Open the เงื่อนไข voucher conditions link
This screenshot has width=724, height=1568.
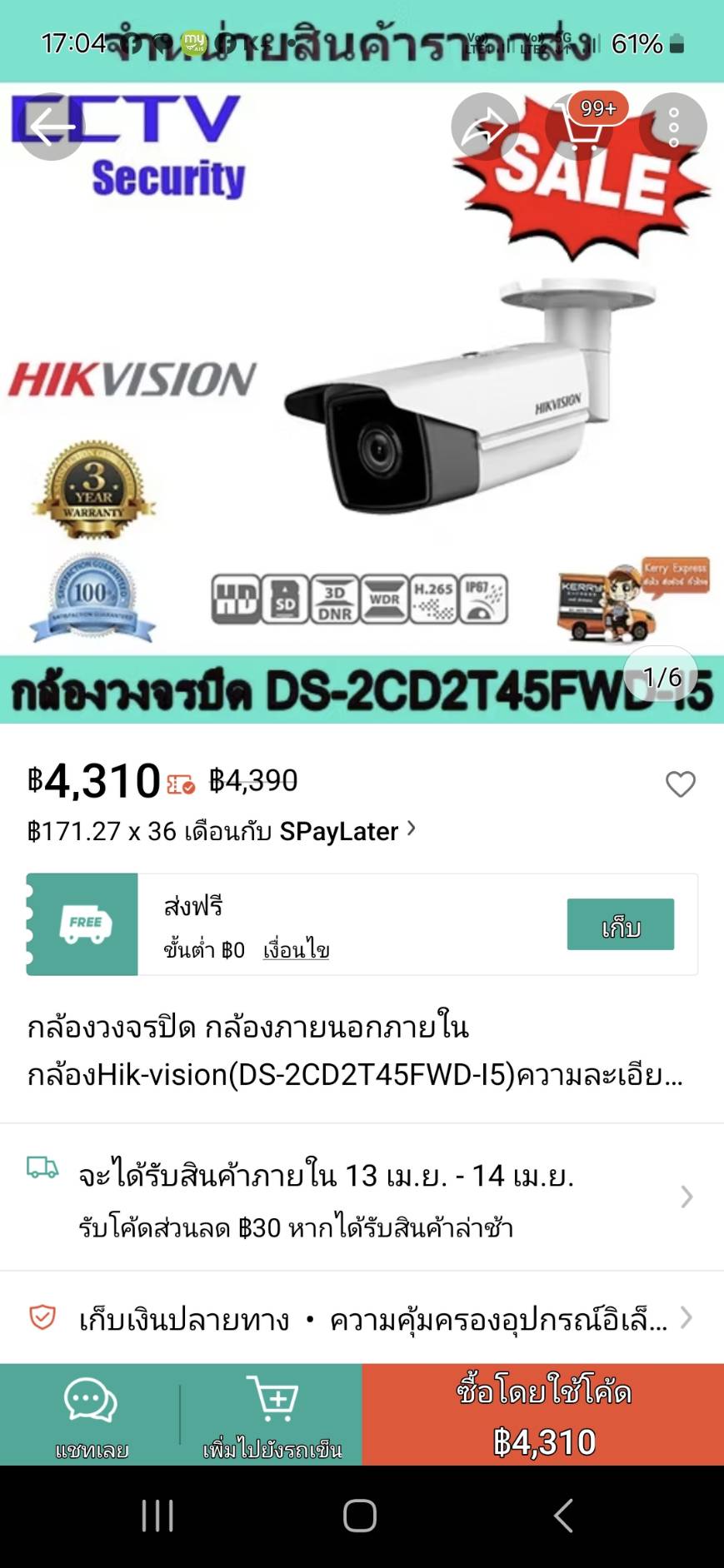click(296, 950)
